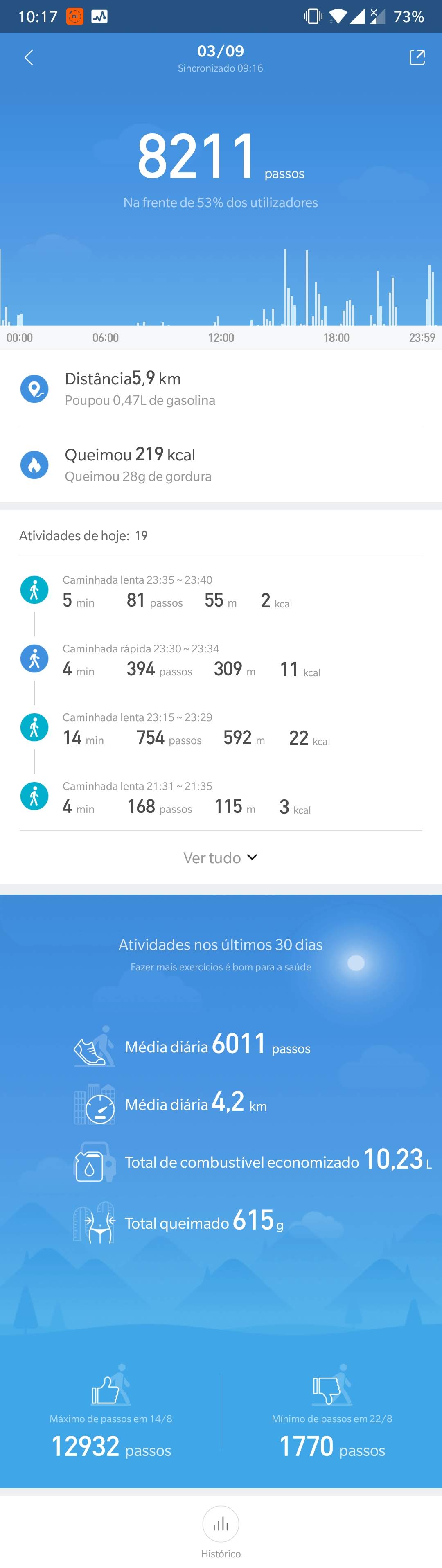Go back using the top-left arrow

[29, 58]
